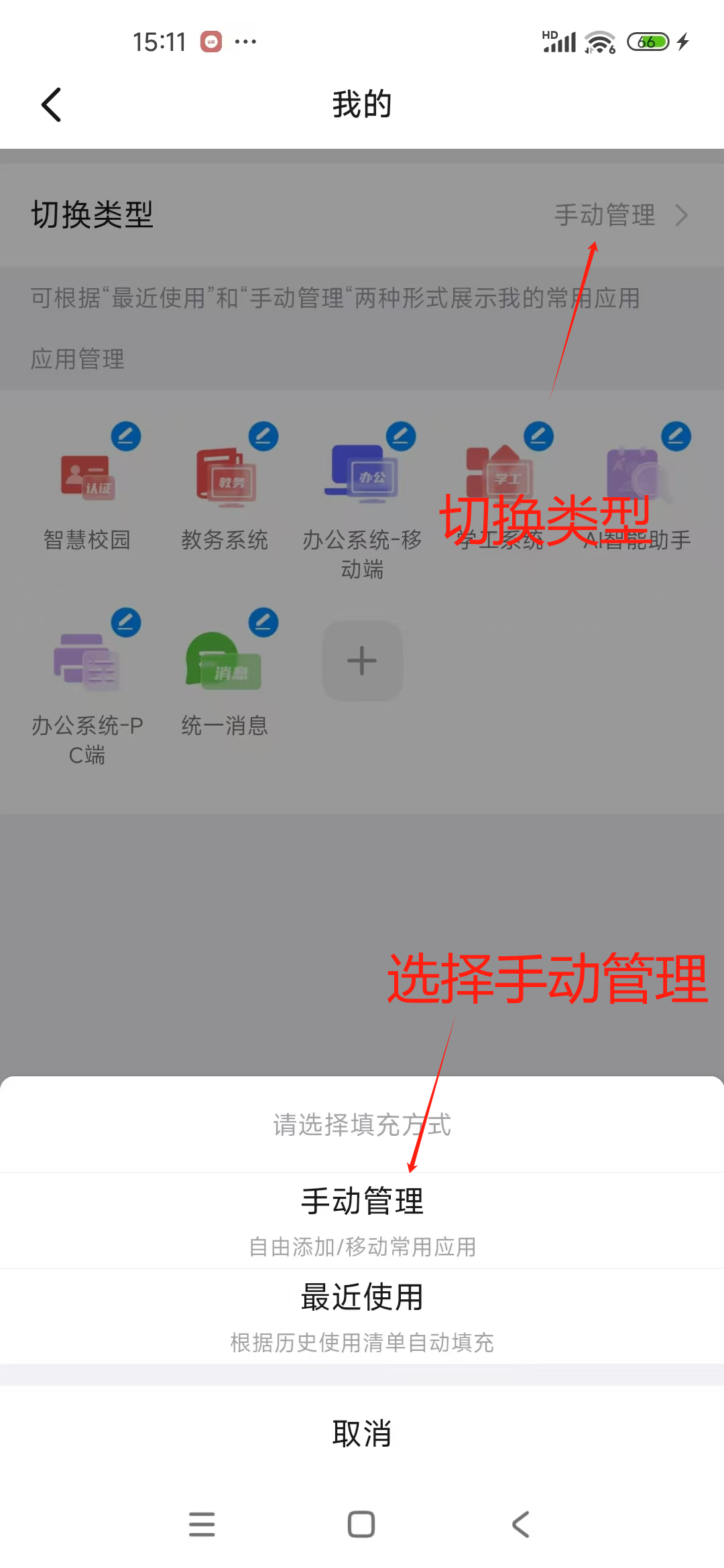The width and height of the screenshot is (724, 1568).
Task: Go back using the top-left arrow
Action: [x=52, y=105]
